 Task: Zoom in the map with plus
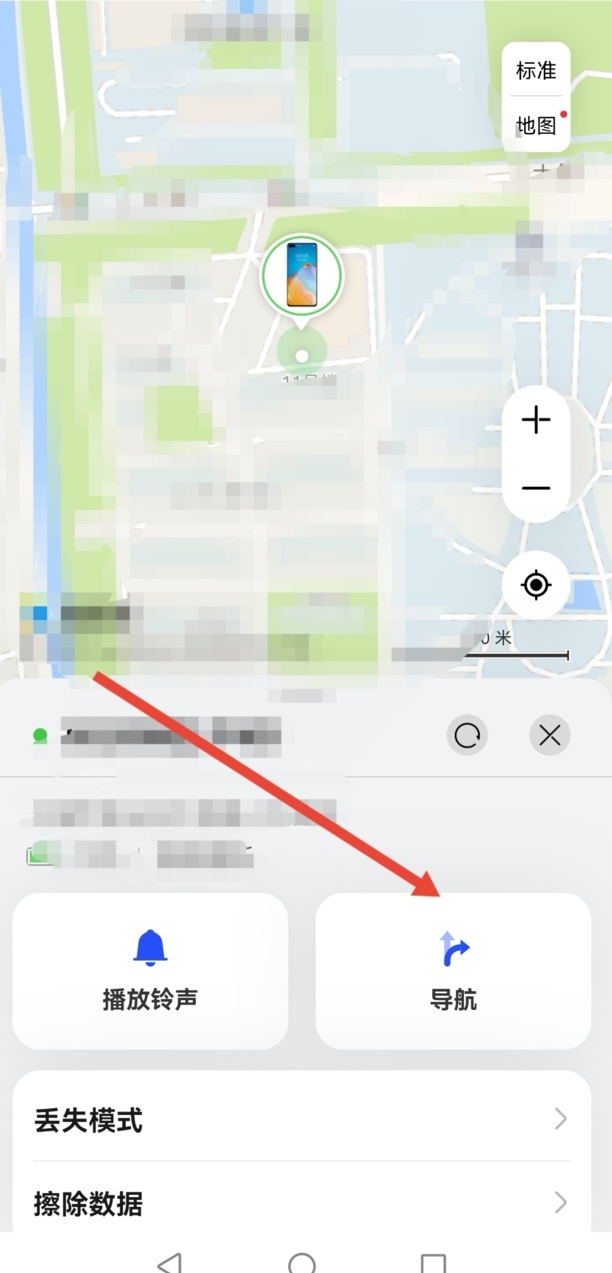click(536, 420)
